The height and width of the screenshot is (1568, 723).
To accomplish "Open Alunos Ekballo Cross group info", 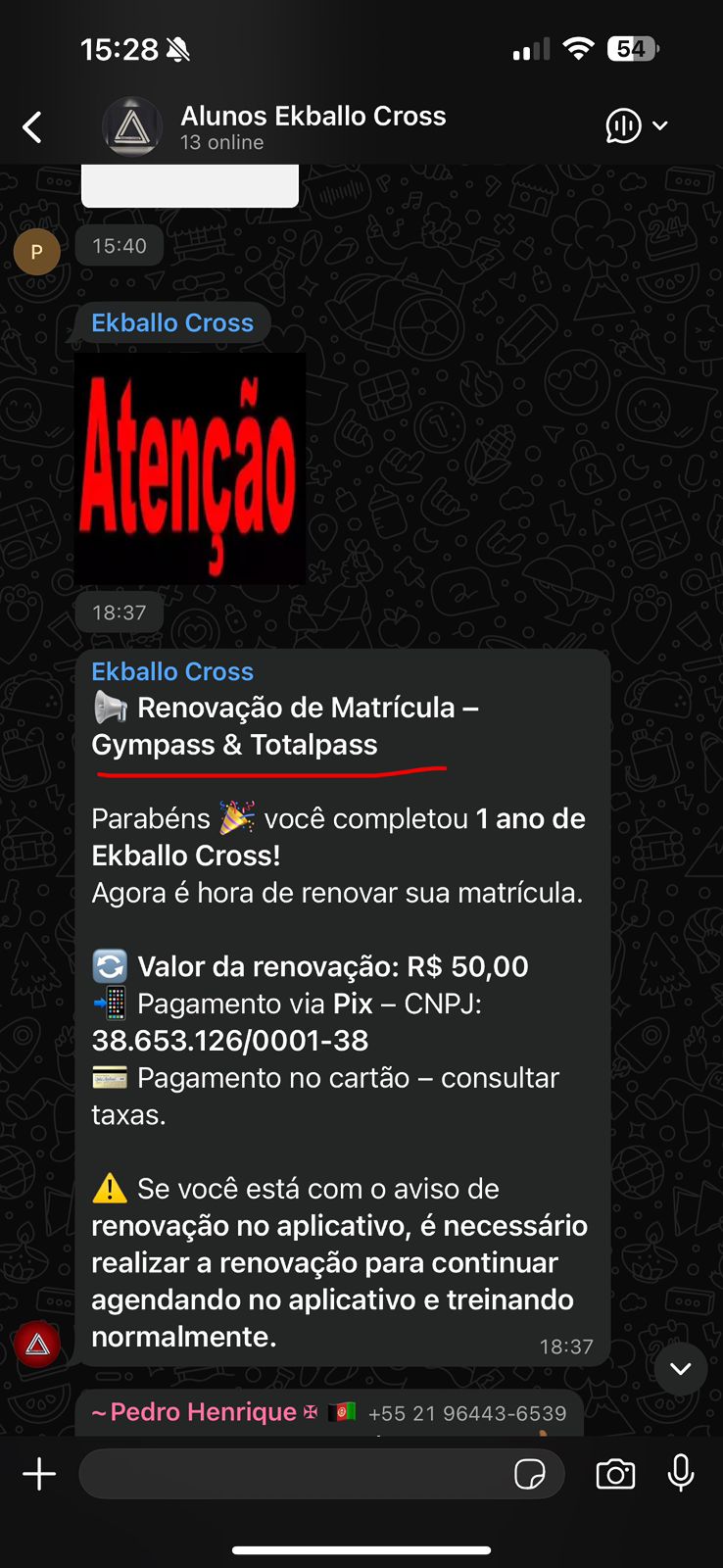I will point(313,127).
